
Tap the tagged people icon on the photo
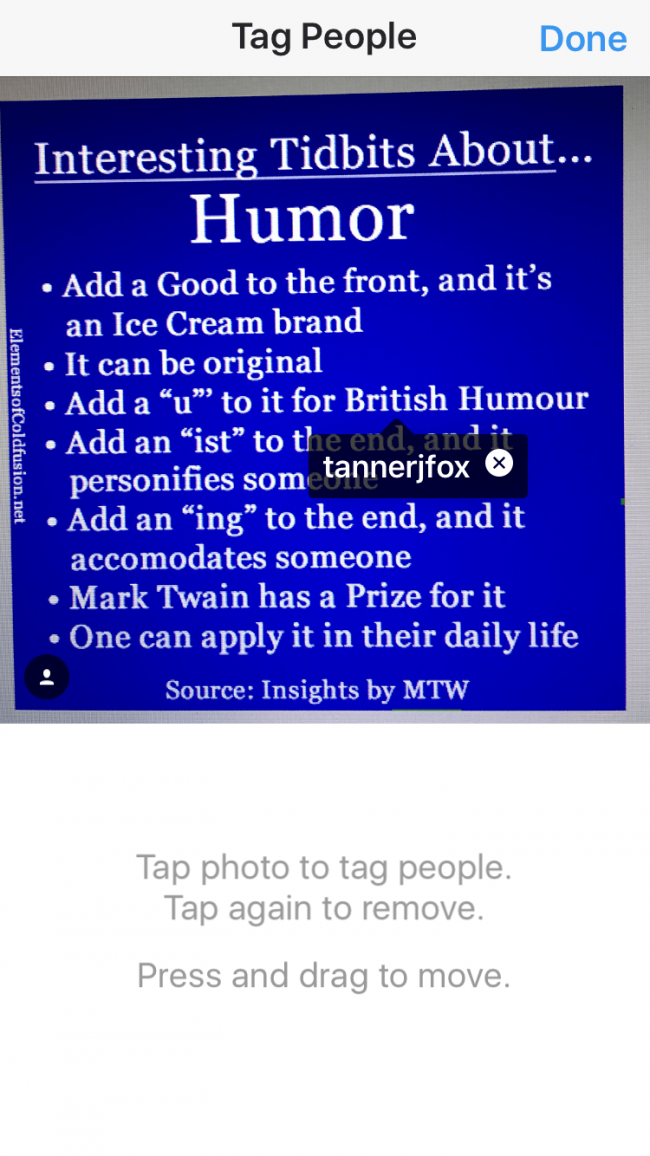pos(47,678)
